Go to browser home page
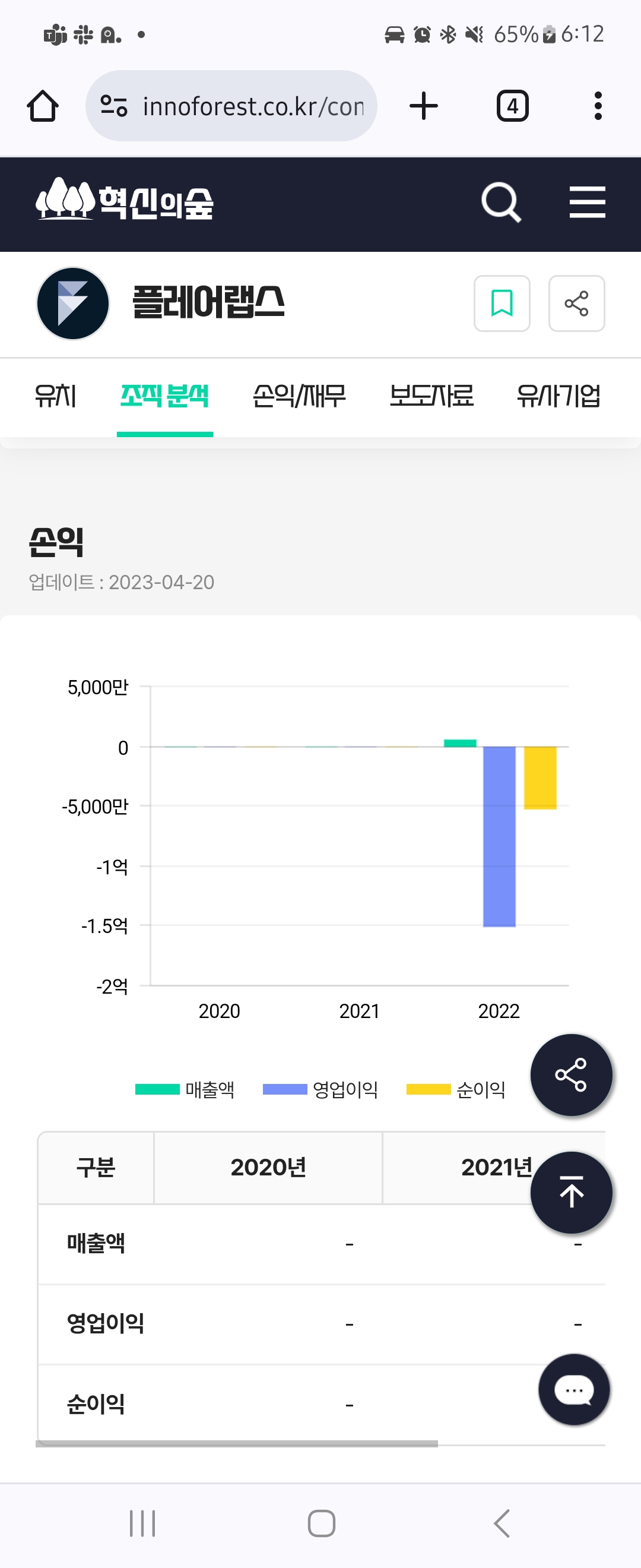641x1568 pixels. pos(43,106)
